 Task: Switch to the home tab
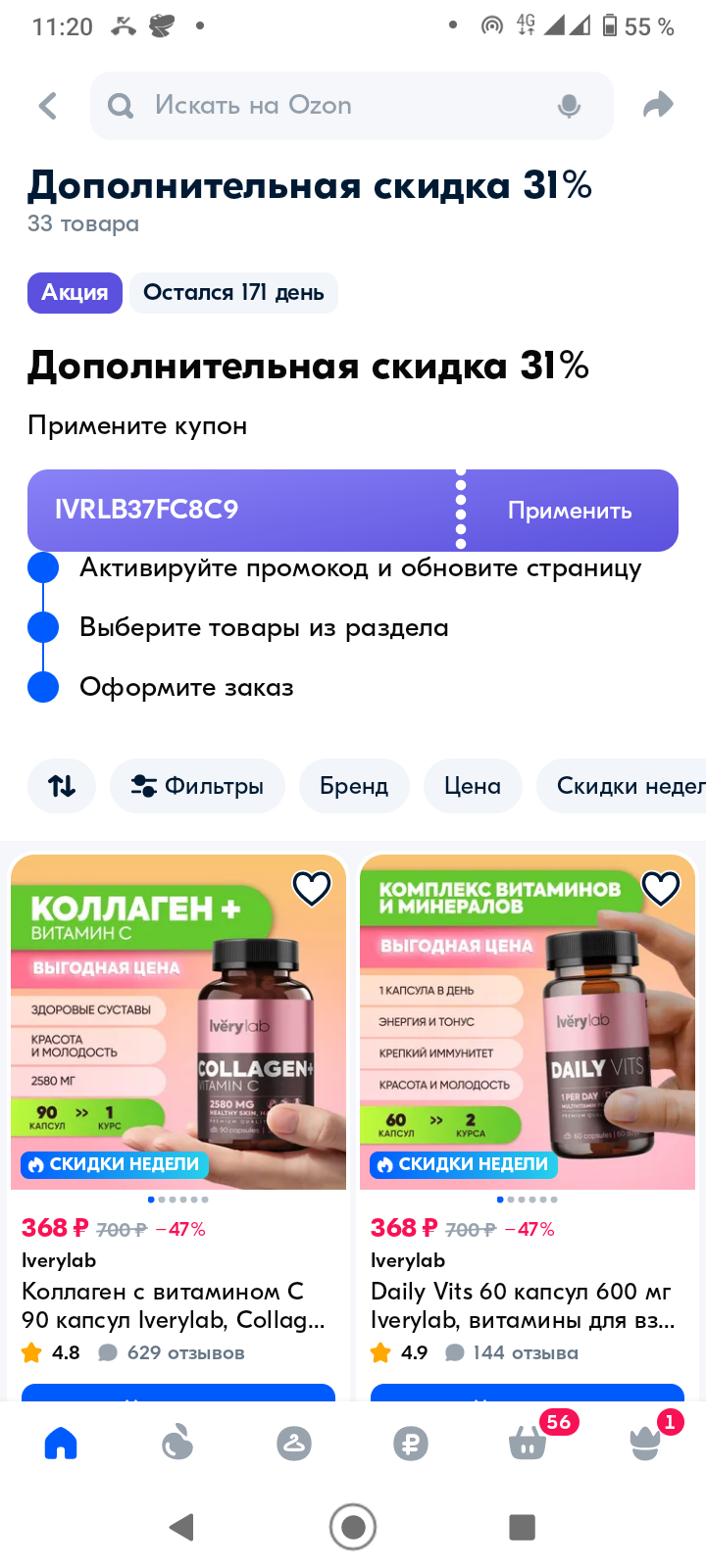click(x=61, y=1444)
